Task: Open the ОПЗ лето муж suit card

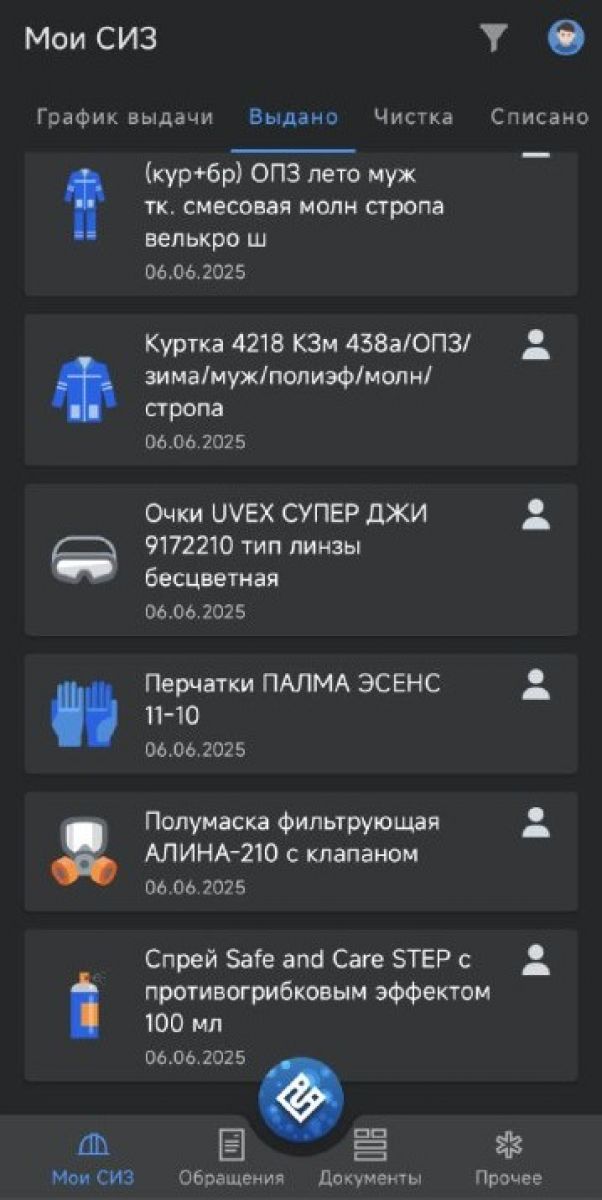Action: coord(300,222)
